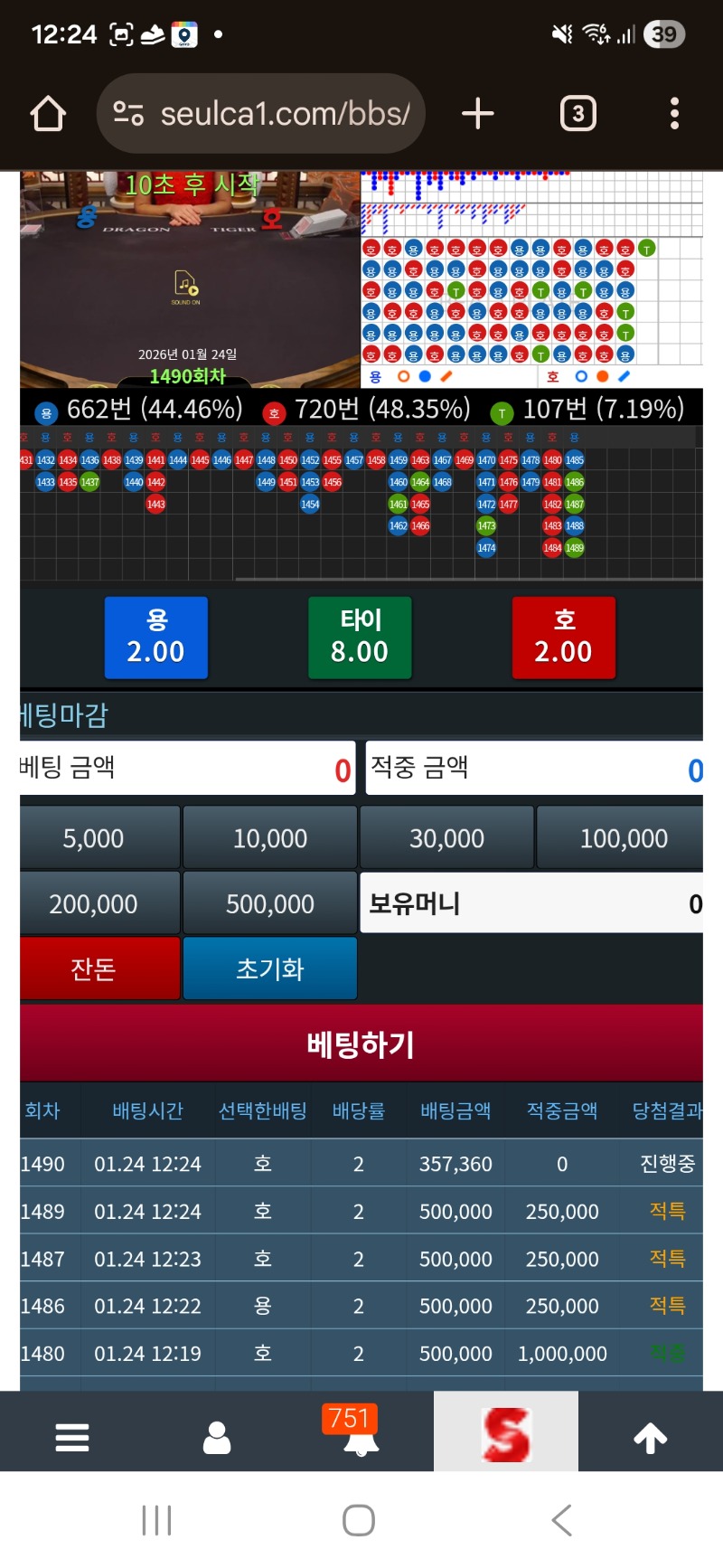
Task: Select the green 타이 8.00 bet
Action: tap(360, 638)
